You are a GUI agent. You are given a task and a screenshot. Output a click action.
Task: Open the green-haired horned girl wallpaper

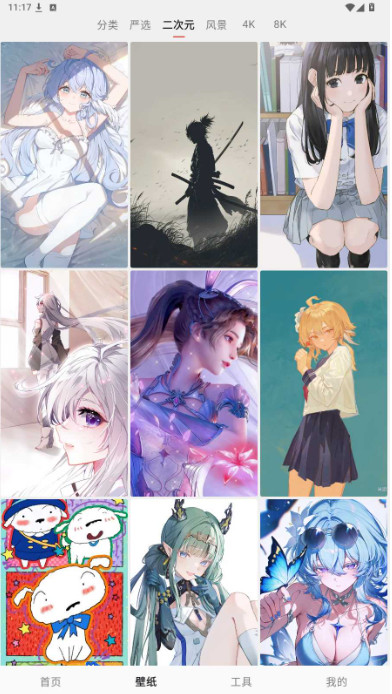(x=194, y=582)
